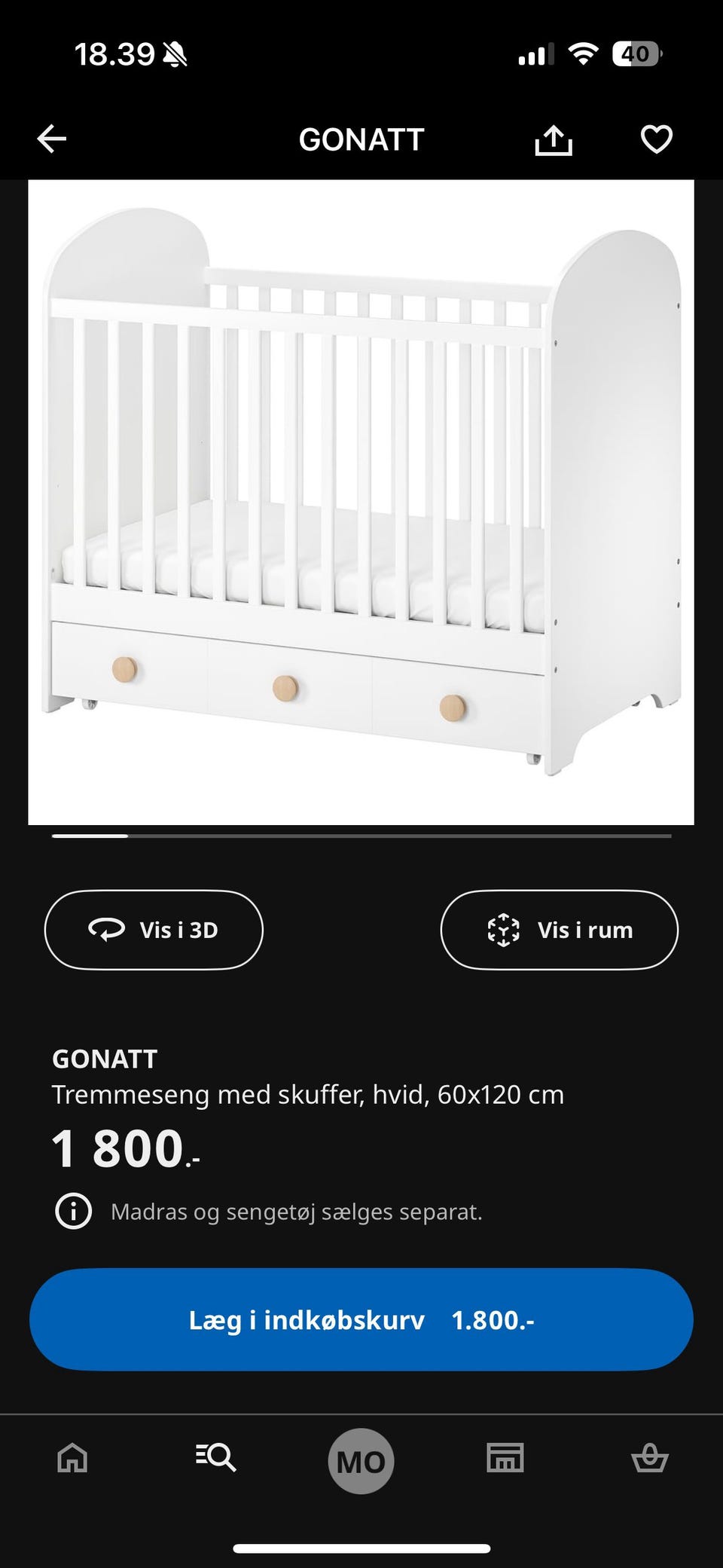
Task: Tap Læg i indkøbskurv to buy
Action: pos(361,1319)
